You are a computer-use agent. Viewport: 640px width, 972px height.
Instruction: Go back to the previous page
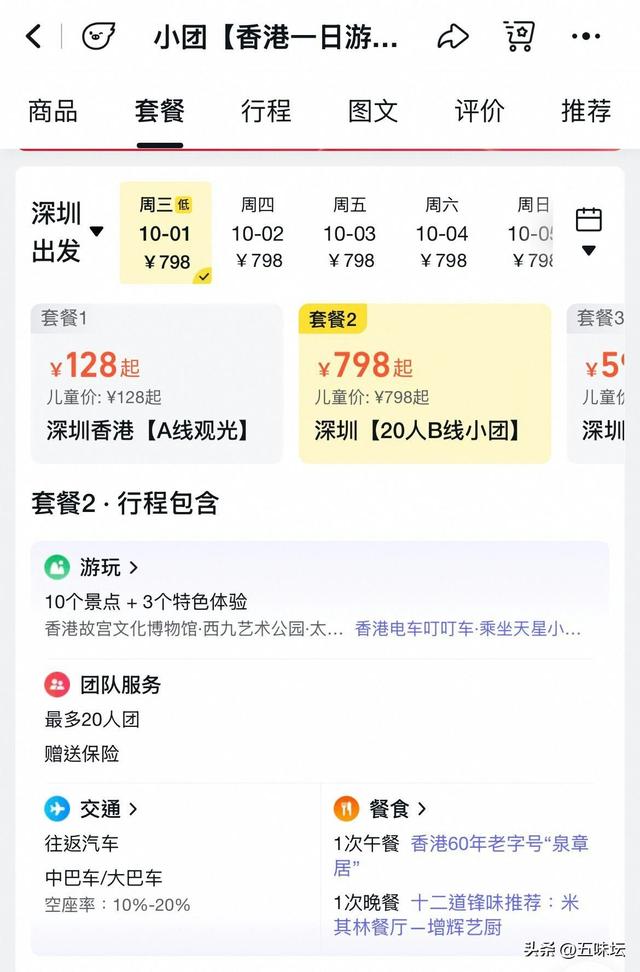(x=34, y=38)
